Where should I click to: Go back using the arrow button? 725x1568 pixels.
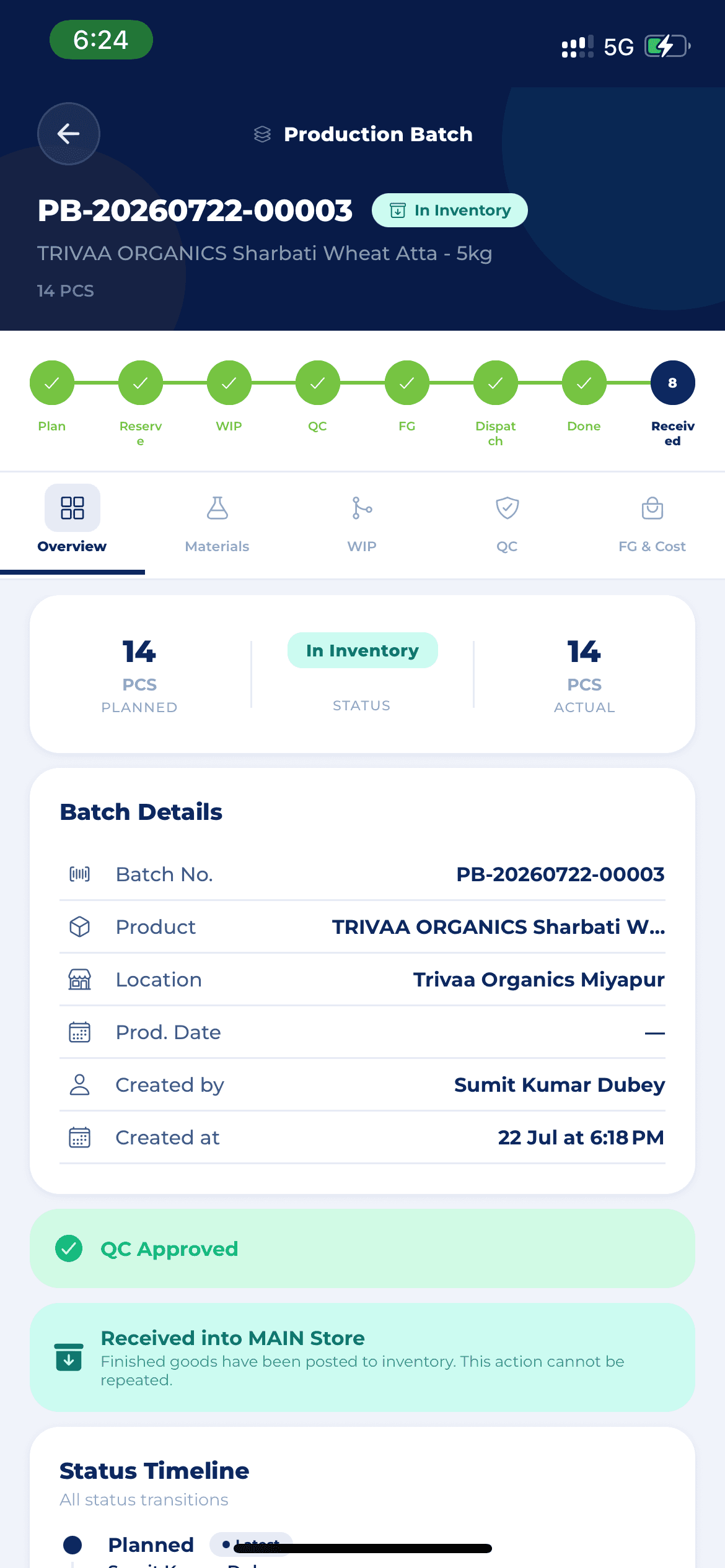tap(69, 134)
